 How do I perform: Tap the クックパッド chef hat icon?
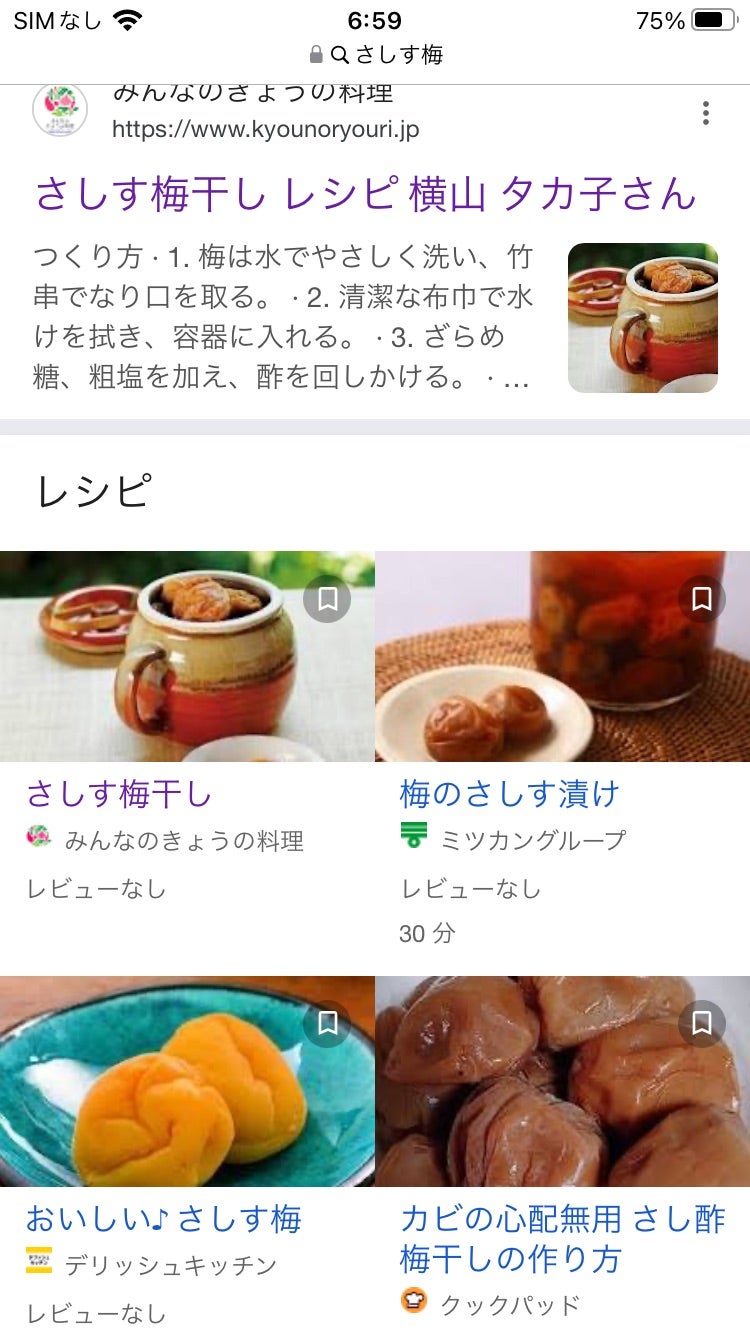click(x=413, y=1302)
